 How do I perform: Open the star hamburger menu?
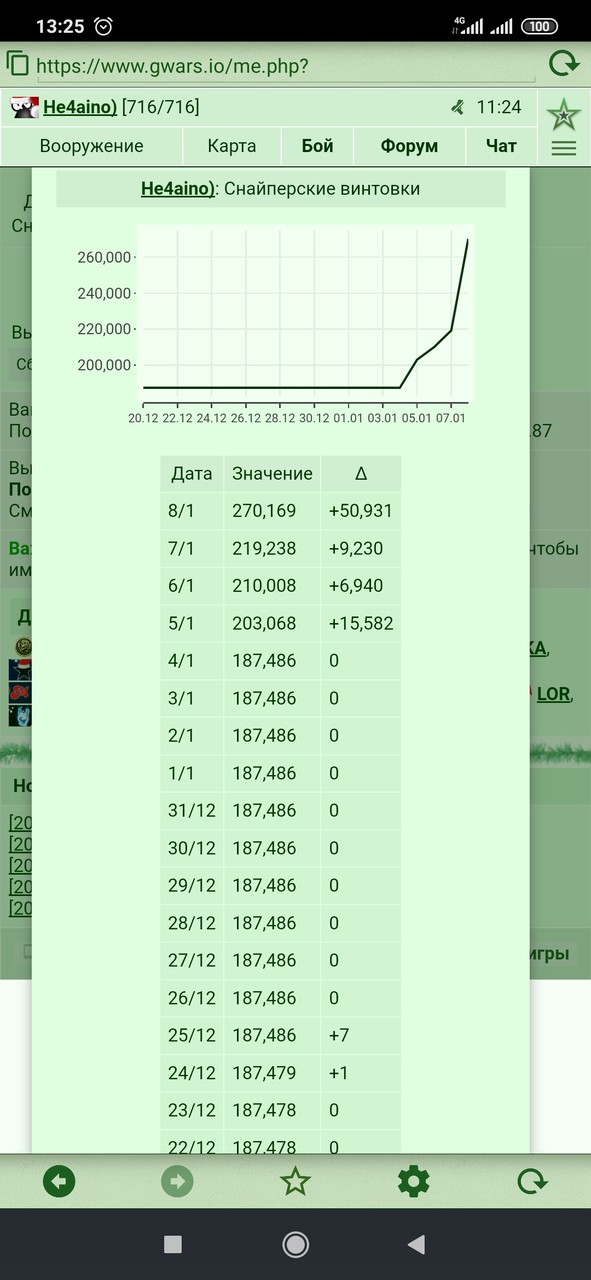coord(564,128)
